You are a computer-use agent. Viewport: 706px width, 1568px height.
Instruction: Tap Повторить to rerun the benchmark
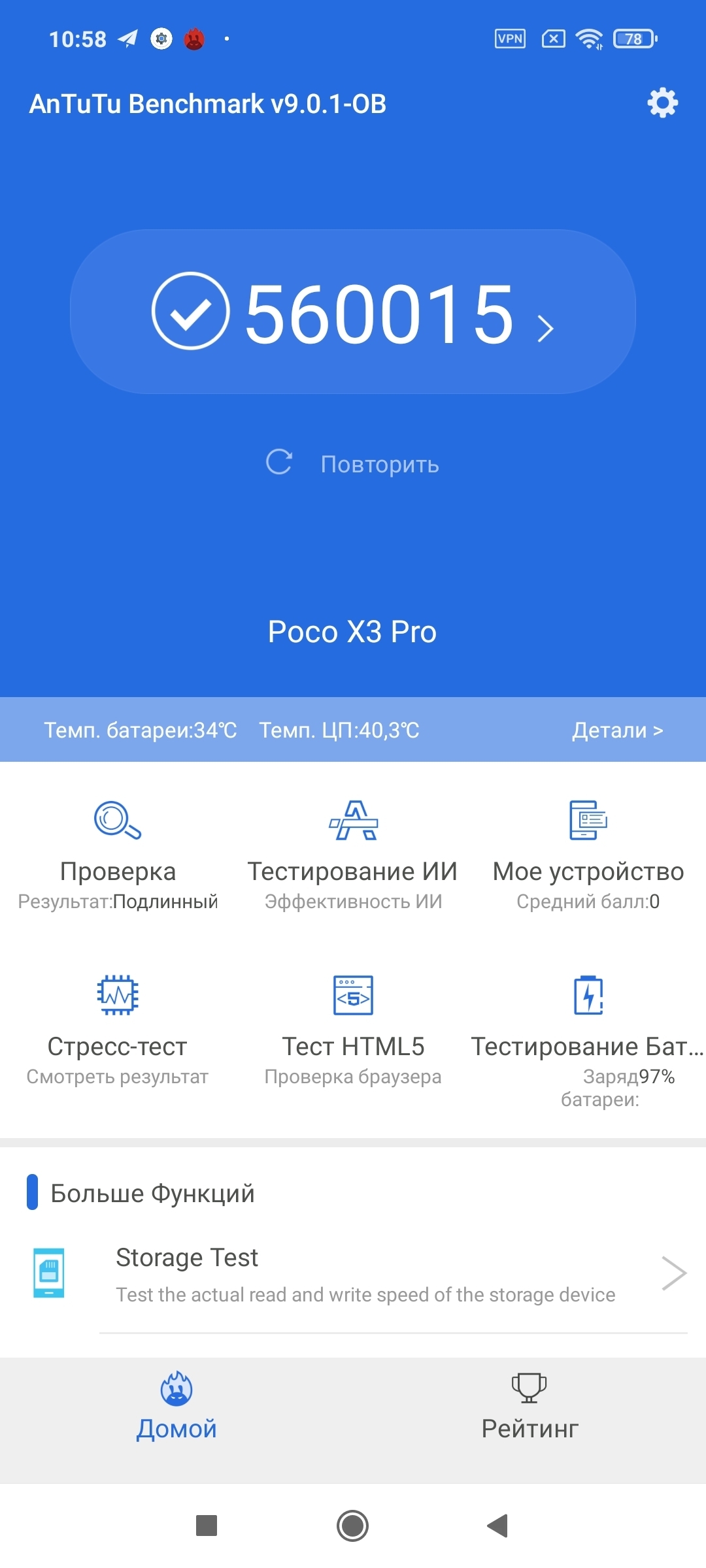click(353, 463)
